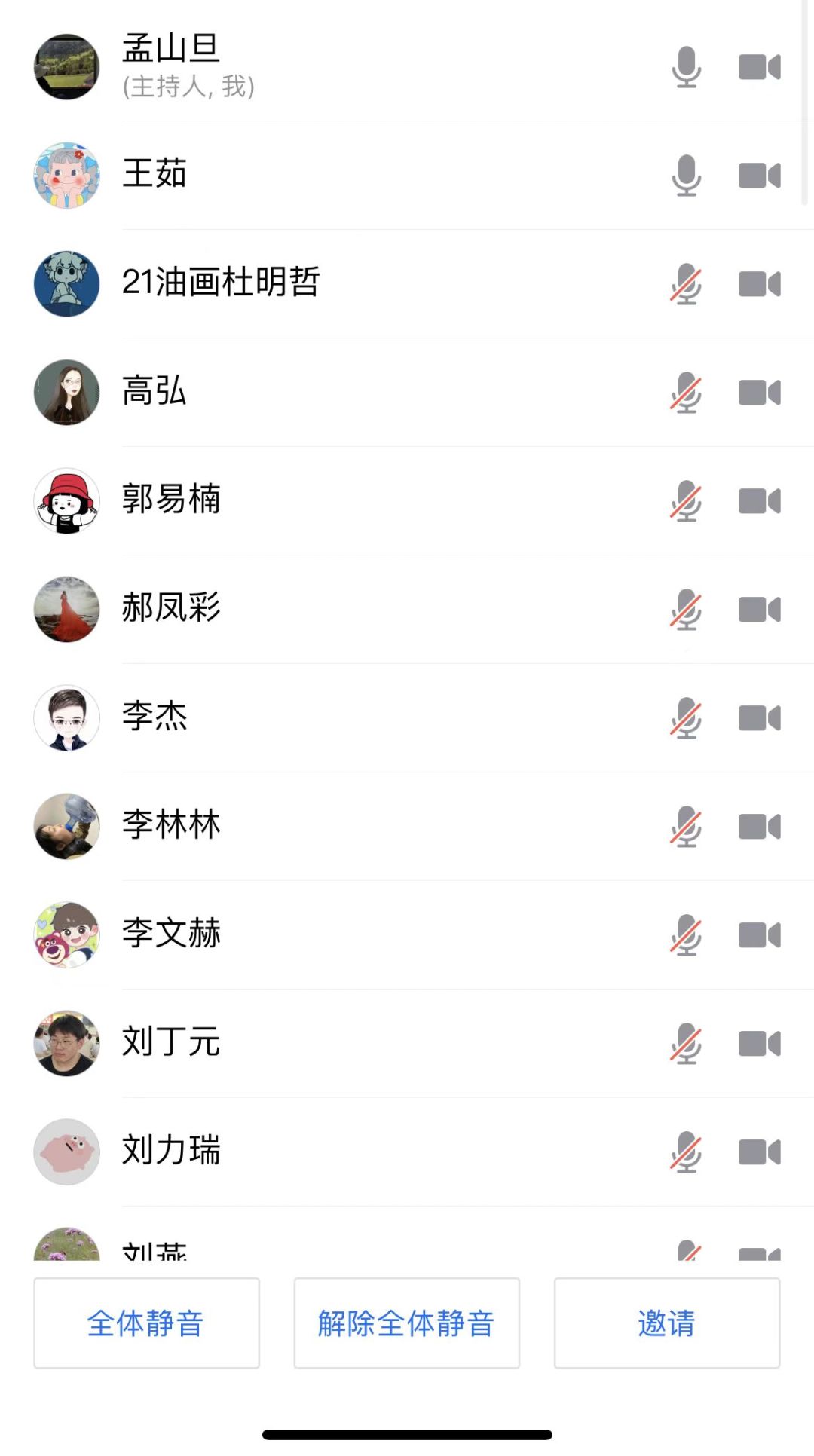
Task: Tap the muted microphone beside 李文赫
Action: [686, 935]
